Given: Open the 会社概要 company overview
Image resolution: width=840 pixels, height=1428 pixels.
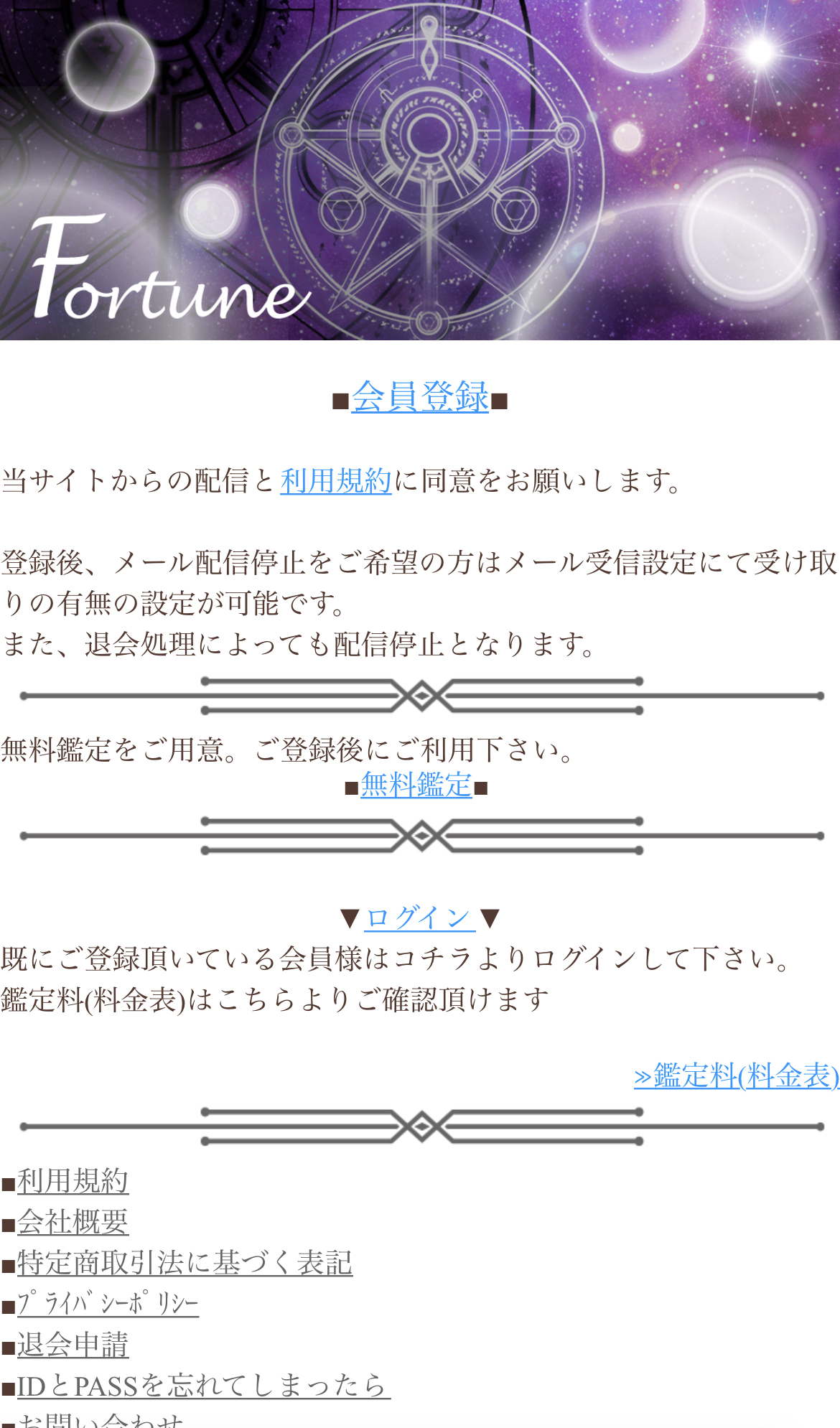Looking at the screenshot, I should [73, 1222].
